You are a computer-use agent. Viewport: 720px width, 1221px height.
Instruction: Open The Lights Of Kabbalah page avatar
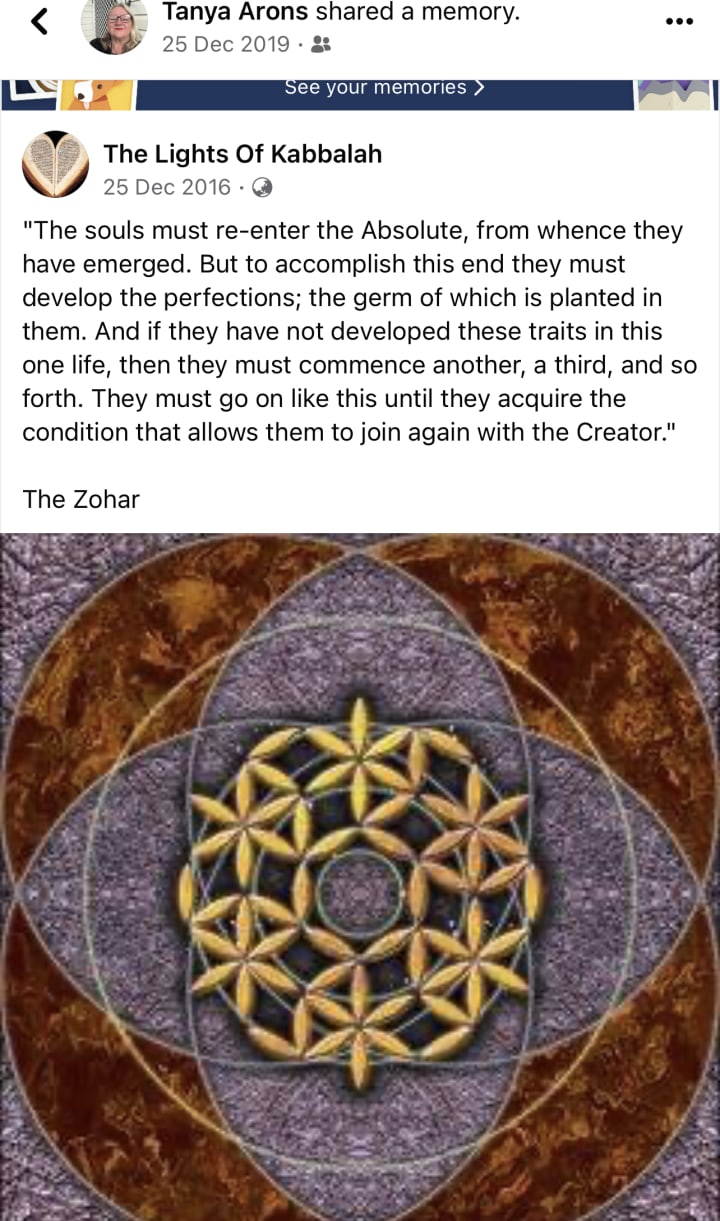point(55,164)
